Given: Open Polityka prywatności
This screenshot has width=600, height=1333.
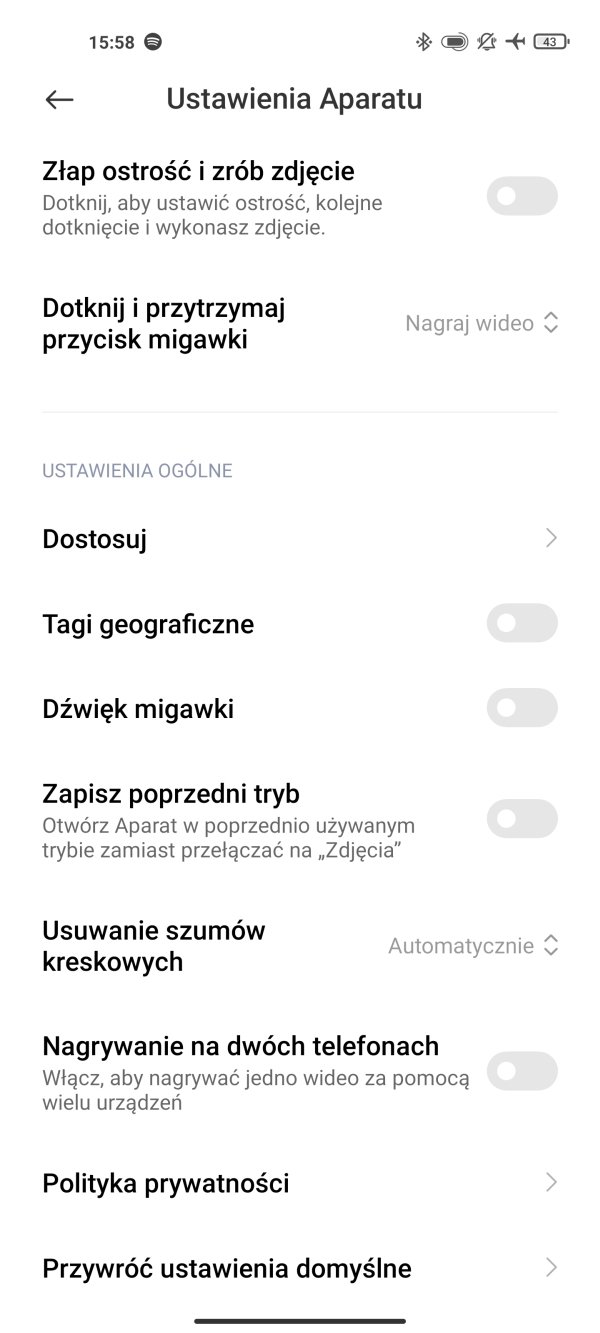Looking at the screenshot, I should click(x=300, y=1183).
